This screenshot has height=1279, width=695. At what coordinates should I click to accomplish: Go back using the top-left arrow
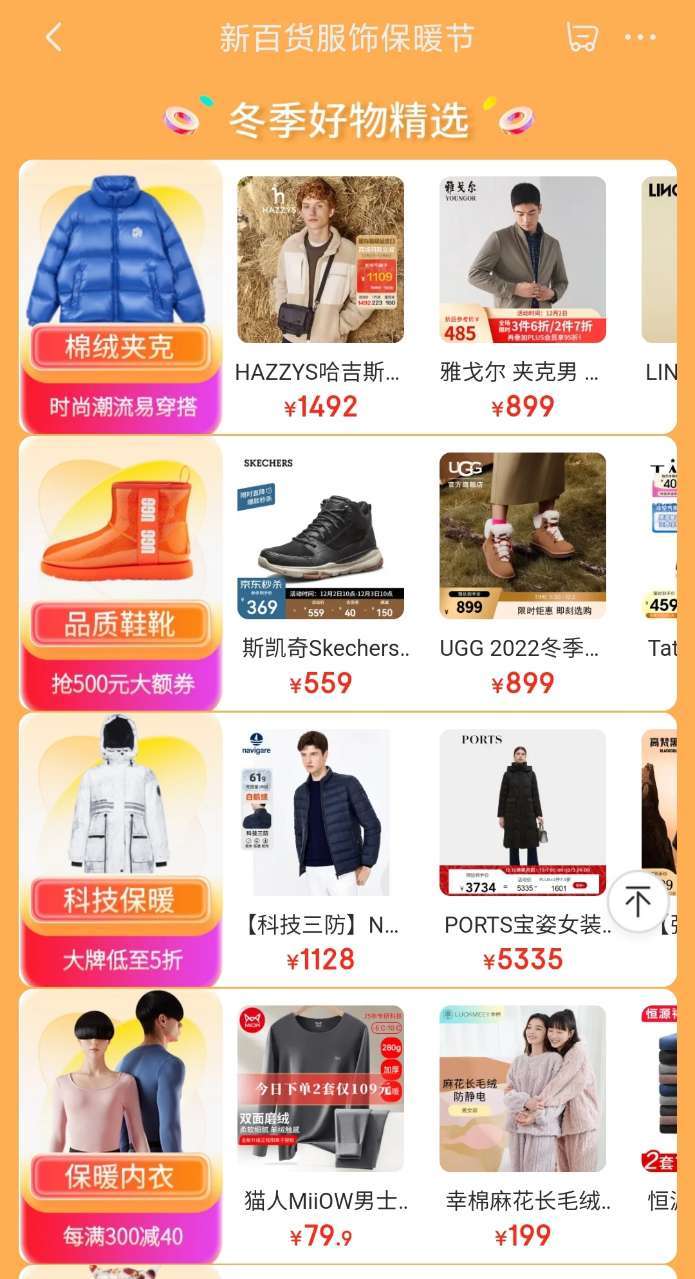click(x=54, y=38)
